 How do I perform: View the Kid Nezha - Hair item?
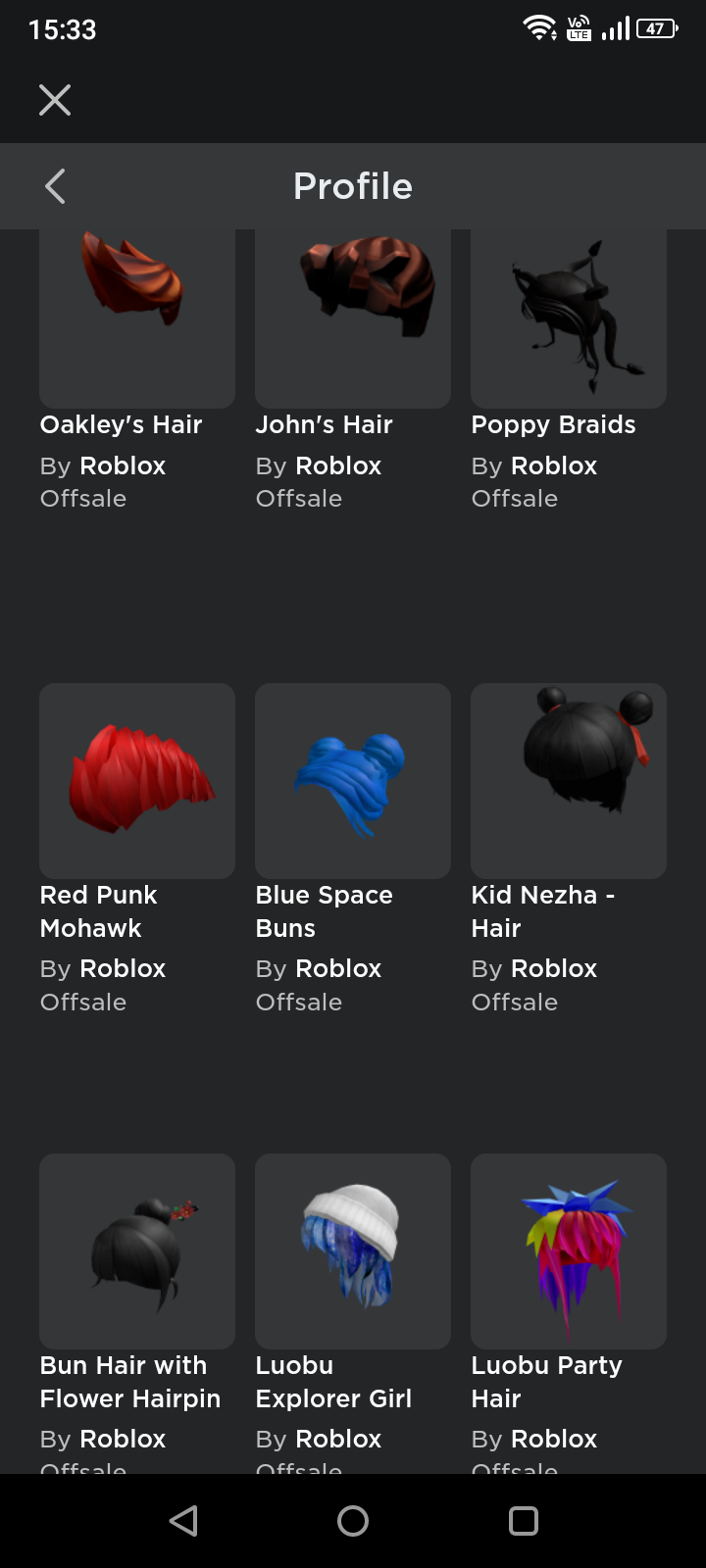coord(569,781)
